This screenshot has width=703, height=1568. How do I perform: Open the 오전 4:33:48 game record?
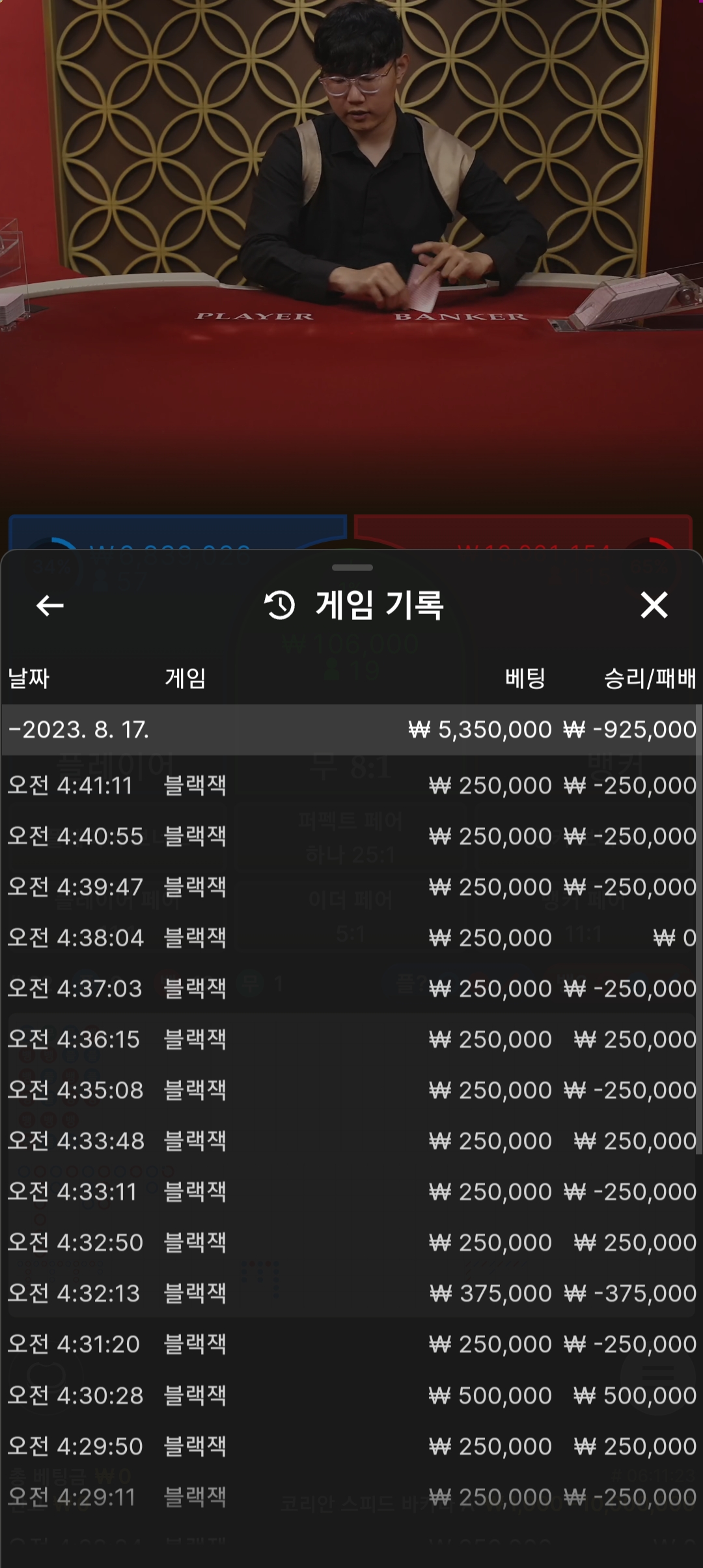click(351, 1141)
